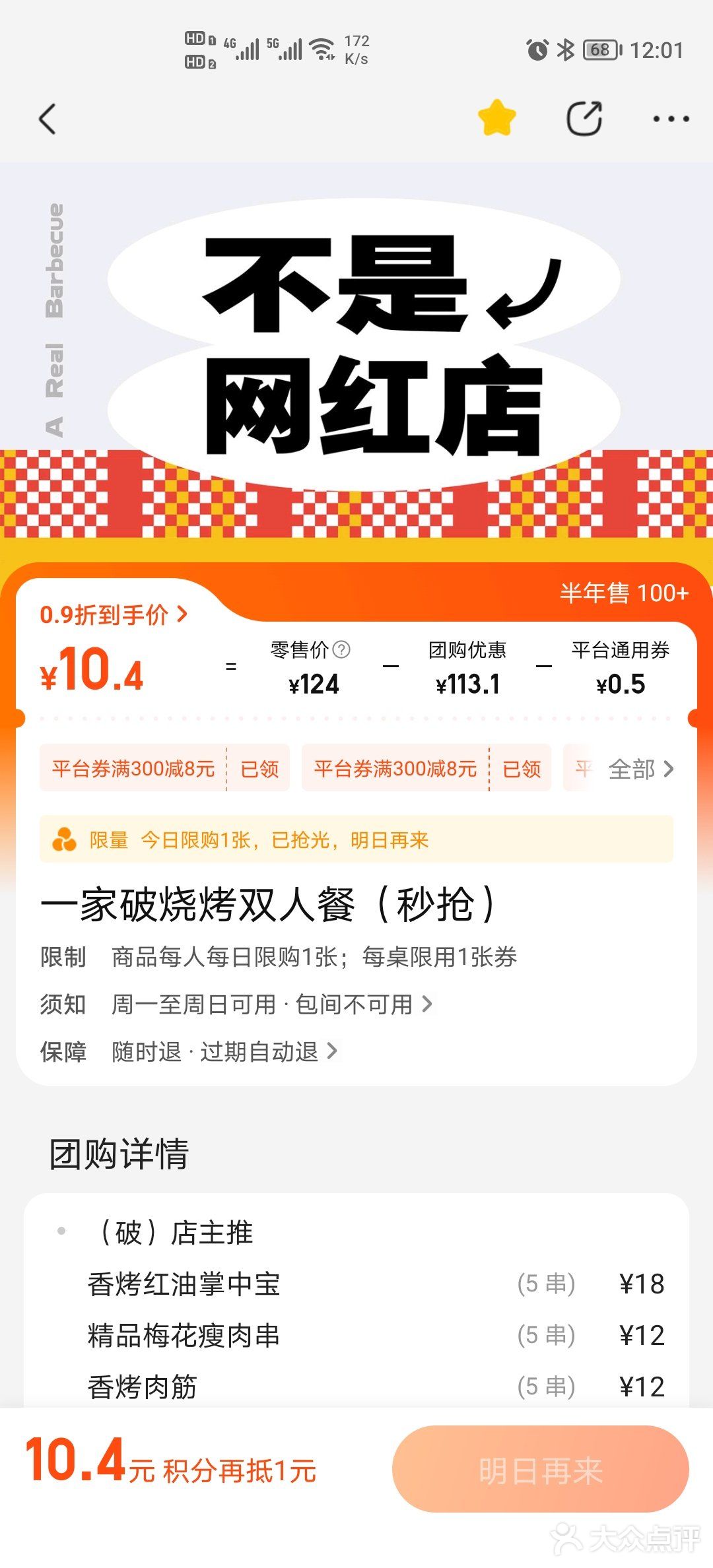
Task: Tap the 明日再来 button
Action: click(540, 1470)
